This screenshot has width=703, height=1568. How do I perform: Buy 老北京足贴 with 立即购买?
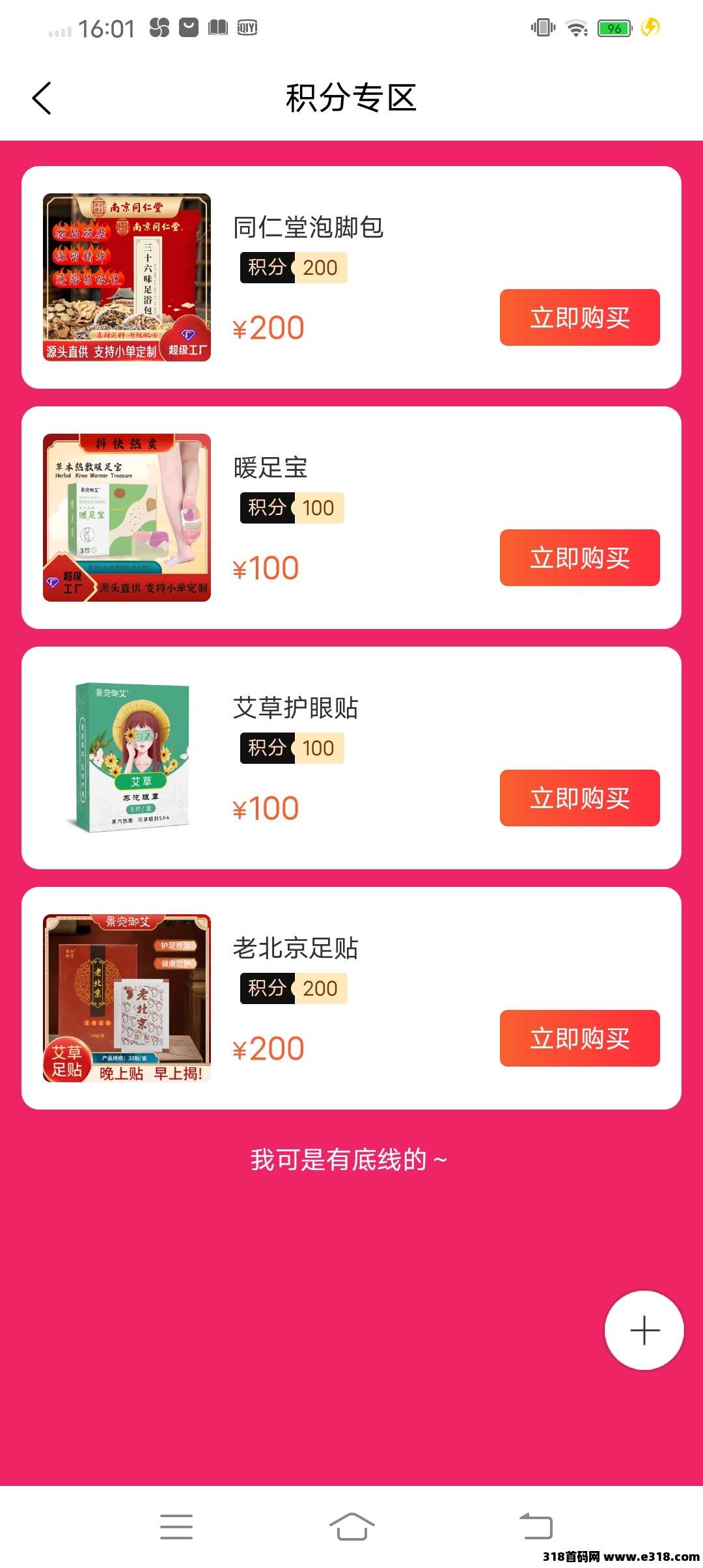pyautogui.click(x=579, y=1039)
